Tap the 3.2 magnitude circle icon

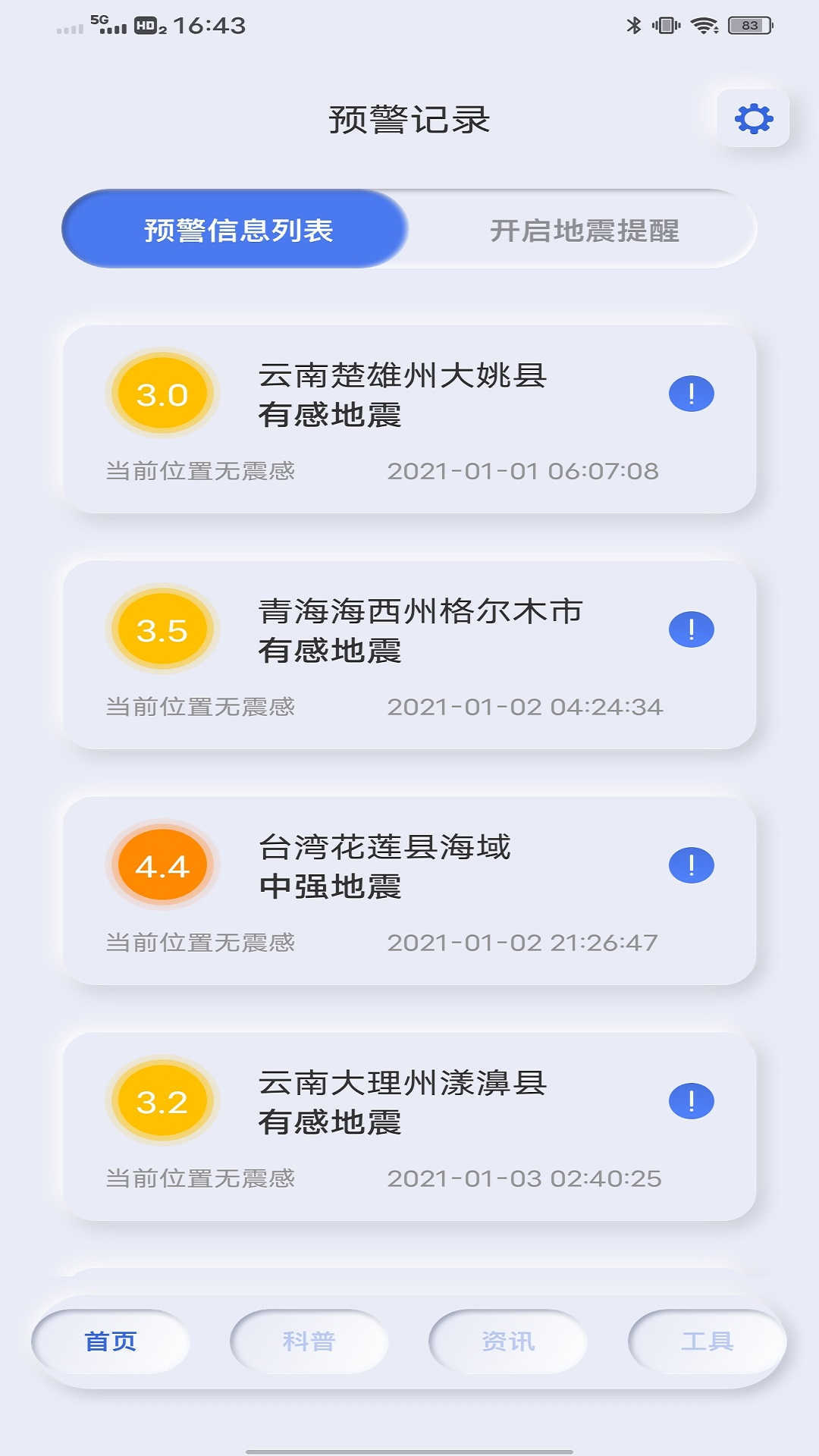click(x=162, y=1099)
